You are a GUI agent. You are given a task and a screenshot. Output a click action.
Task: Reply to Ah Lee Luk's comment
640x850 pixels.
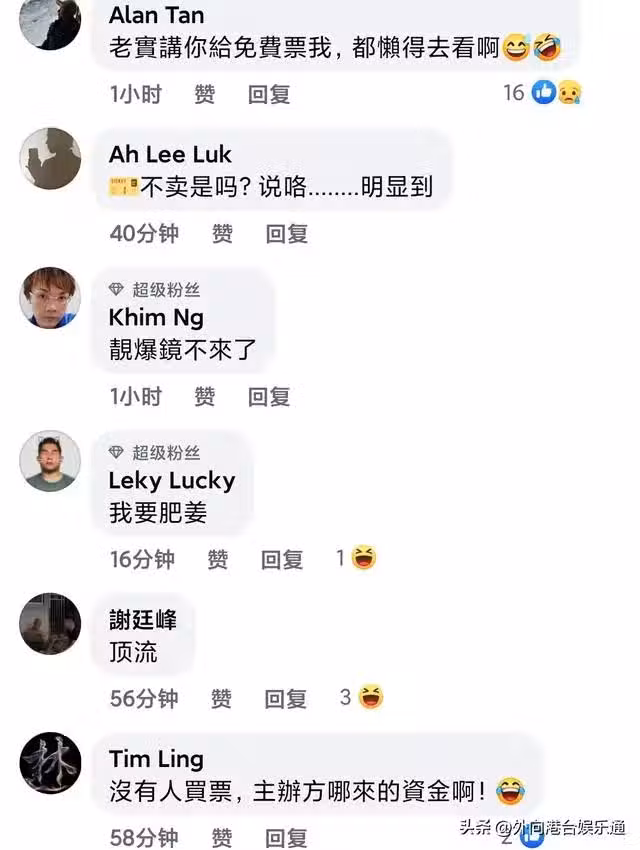point(286,233)
